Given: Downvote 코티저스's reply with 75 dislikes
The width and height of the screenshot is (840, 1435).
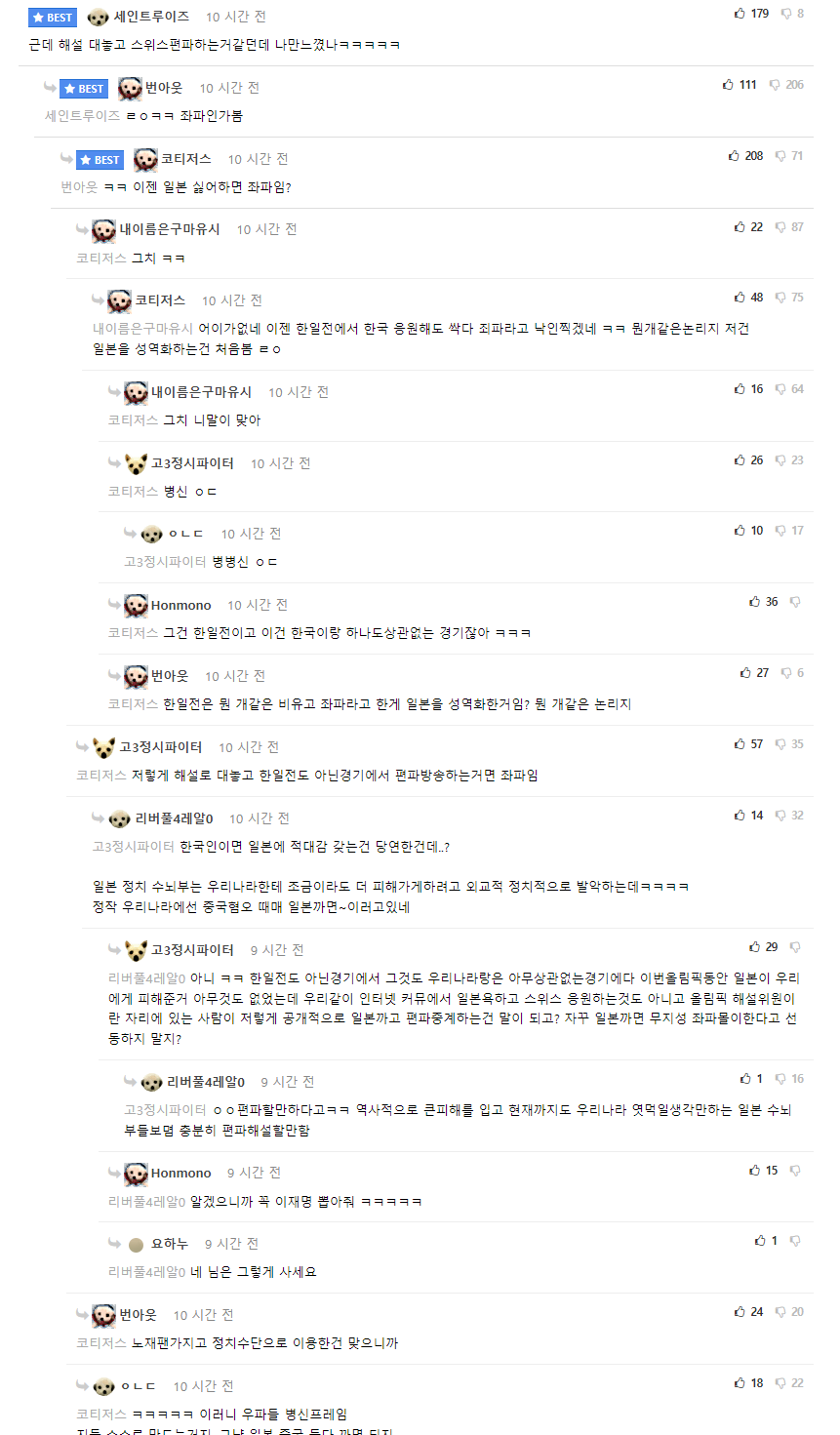Looking at the screenshot, I should (780, 298).
